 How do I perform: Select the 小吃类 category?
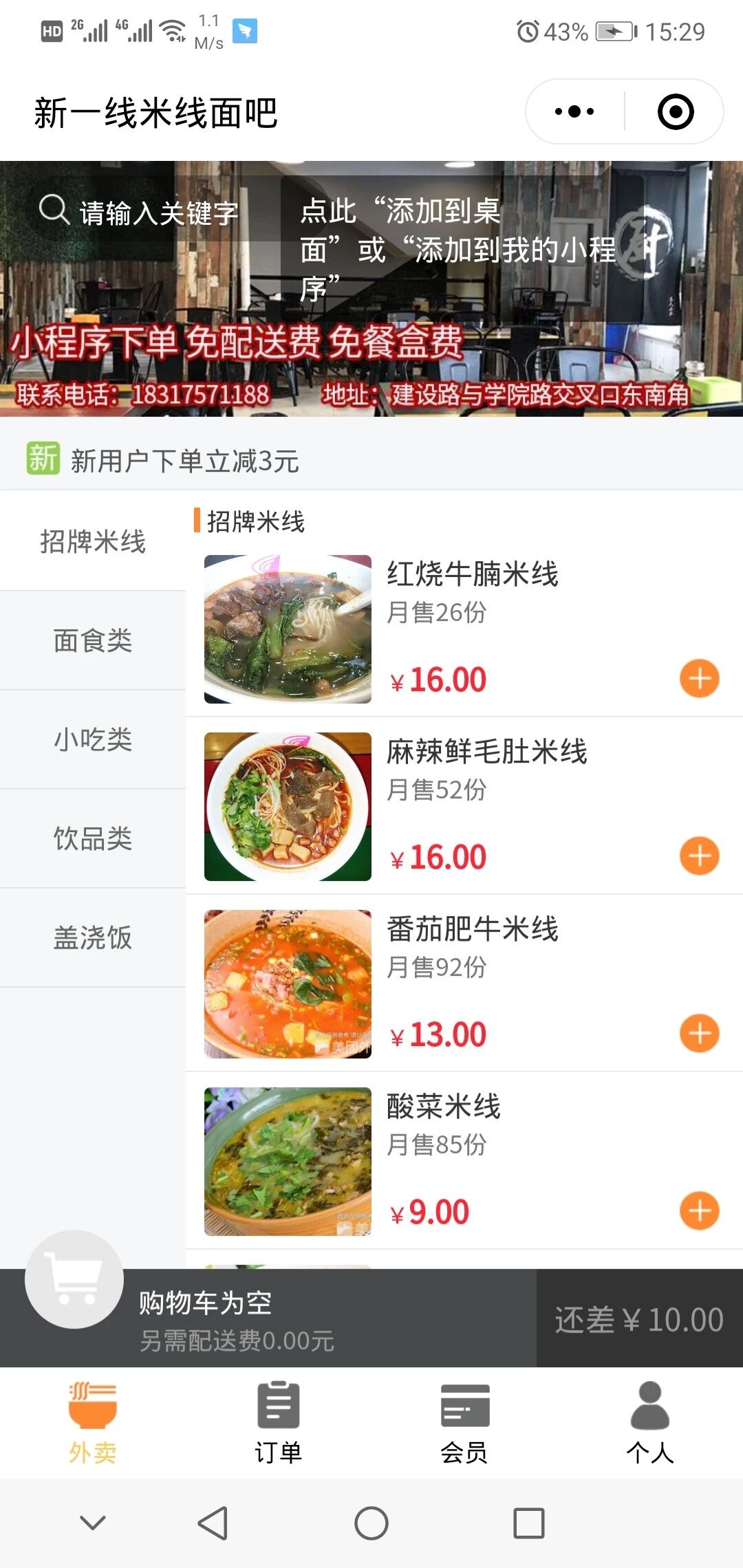tap(93, 739)
